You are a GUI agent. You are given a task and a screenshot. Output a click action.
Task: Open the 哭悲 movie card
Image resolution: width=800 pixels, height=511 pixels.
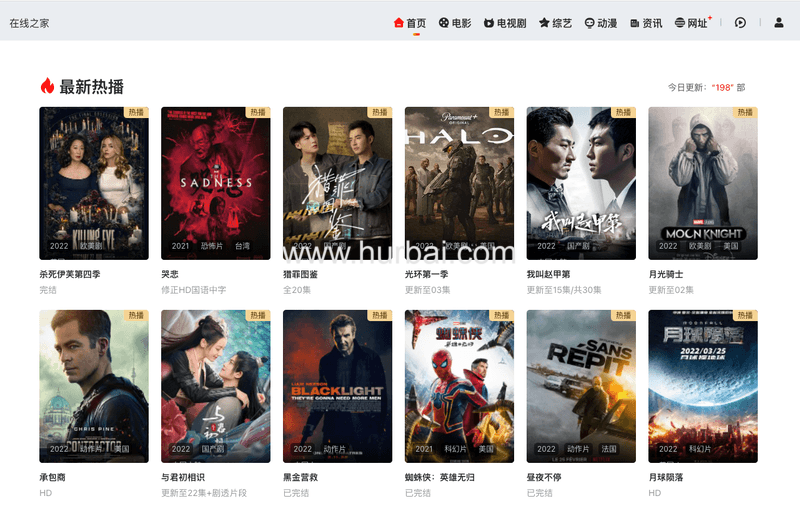pos(216,183)
